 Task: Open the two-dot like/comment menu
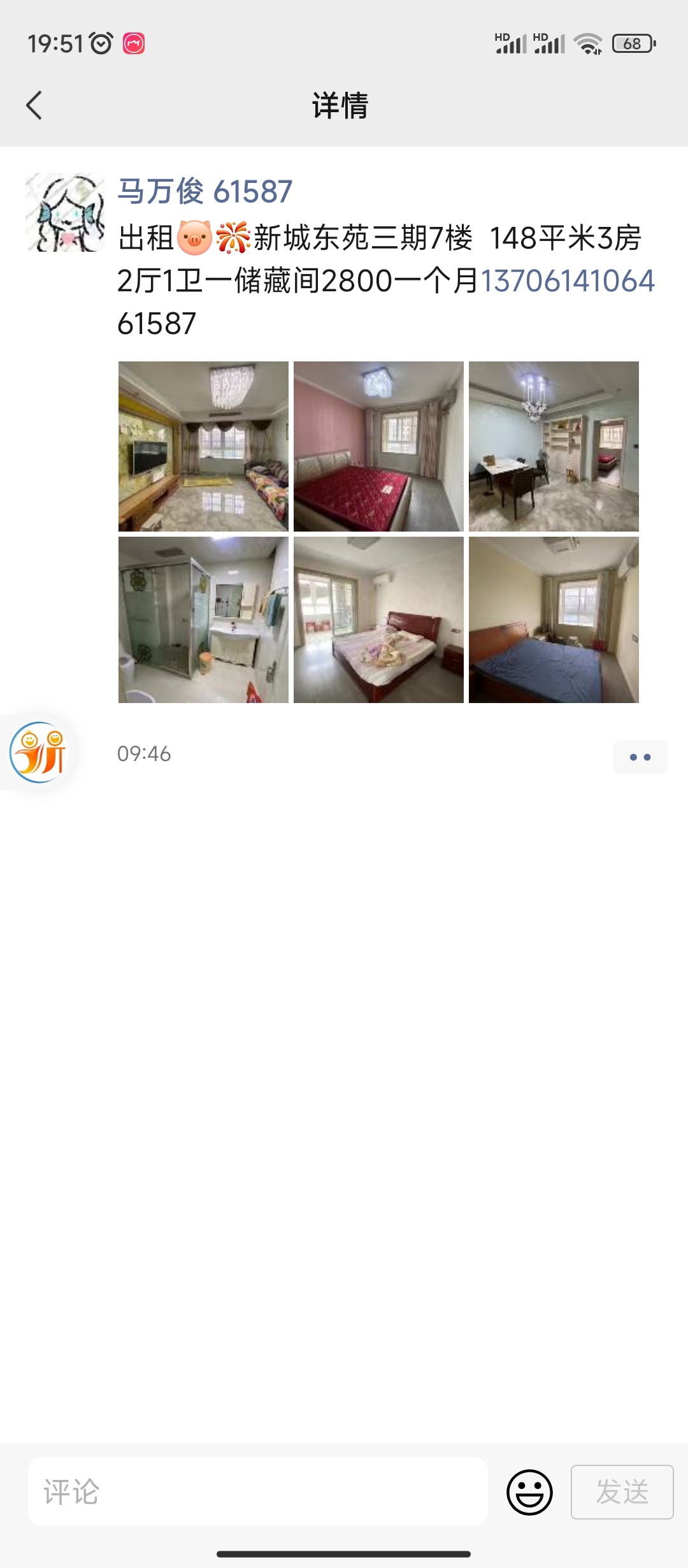click(x=640, y=757)
